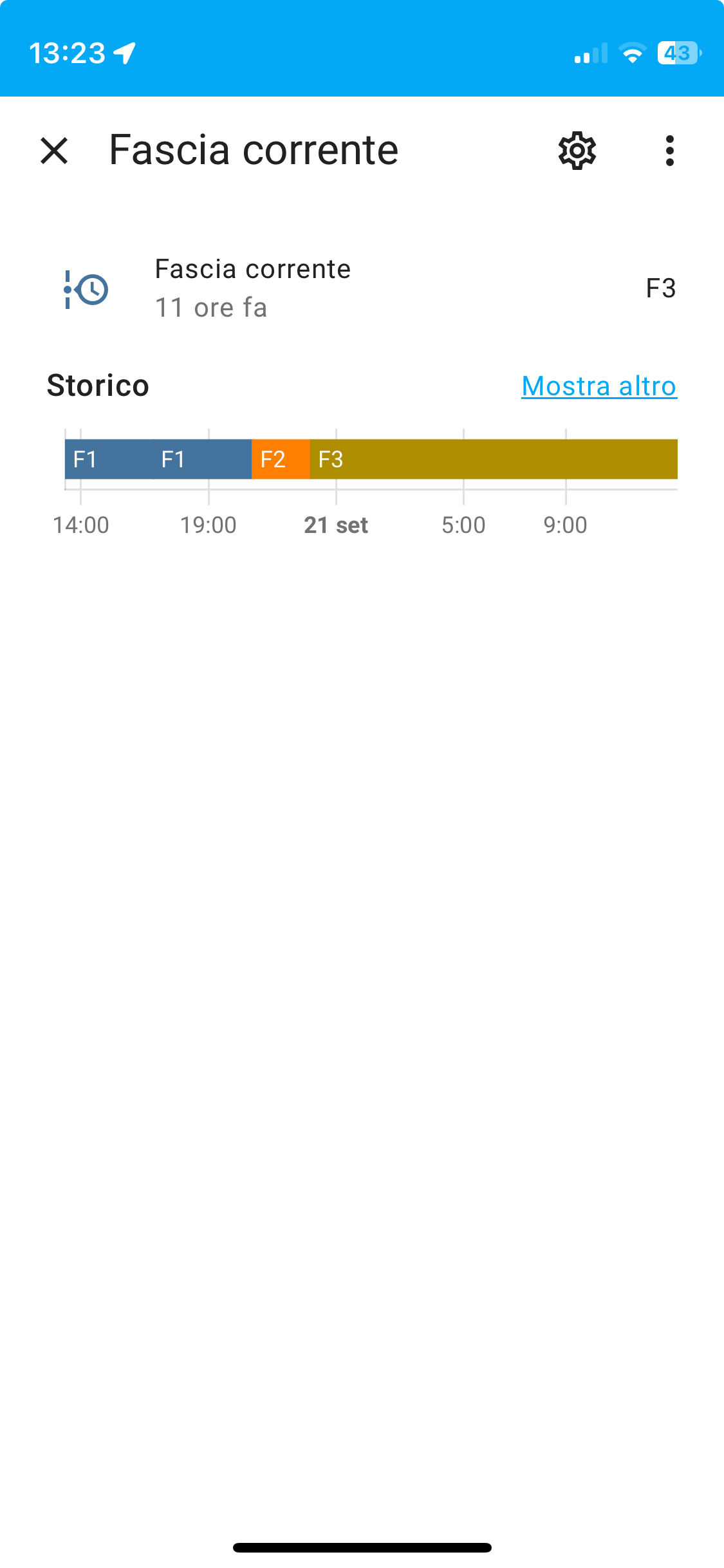
Task: Tap the Fascia corrente title text
Action: coord(252,149)
